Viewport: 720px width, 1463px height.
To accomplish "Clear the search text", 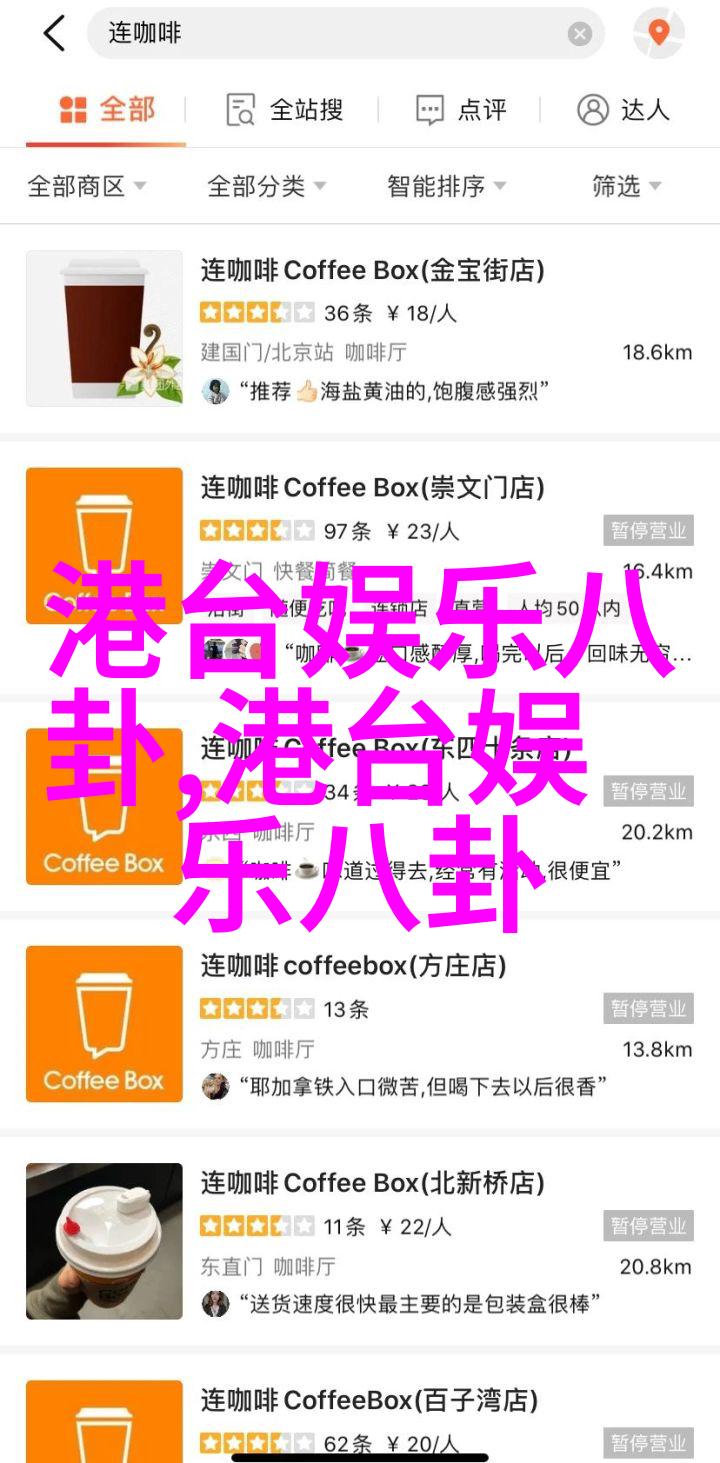I will point(580,34).
